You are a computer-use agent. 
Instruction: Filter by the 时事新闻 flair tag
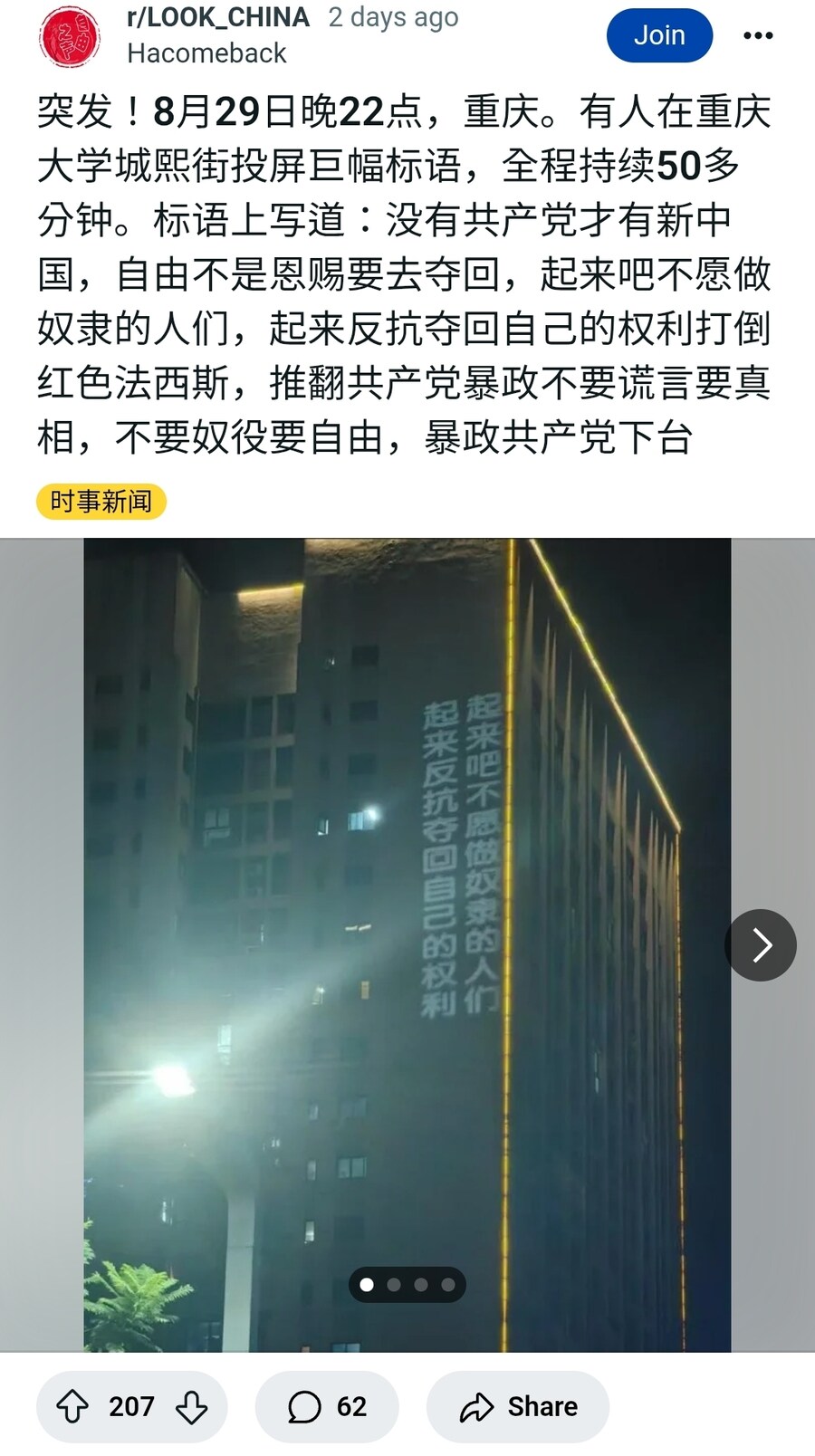click(x=101, y=500)
